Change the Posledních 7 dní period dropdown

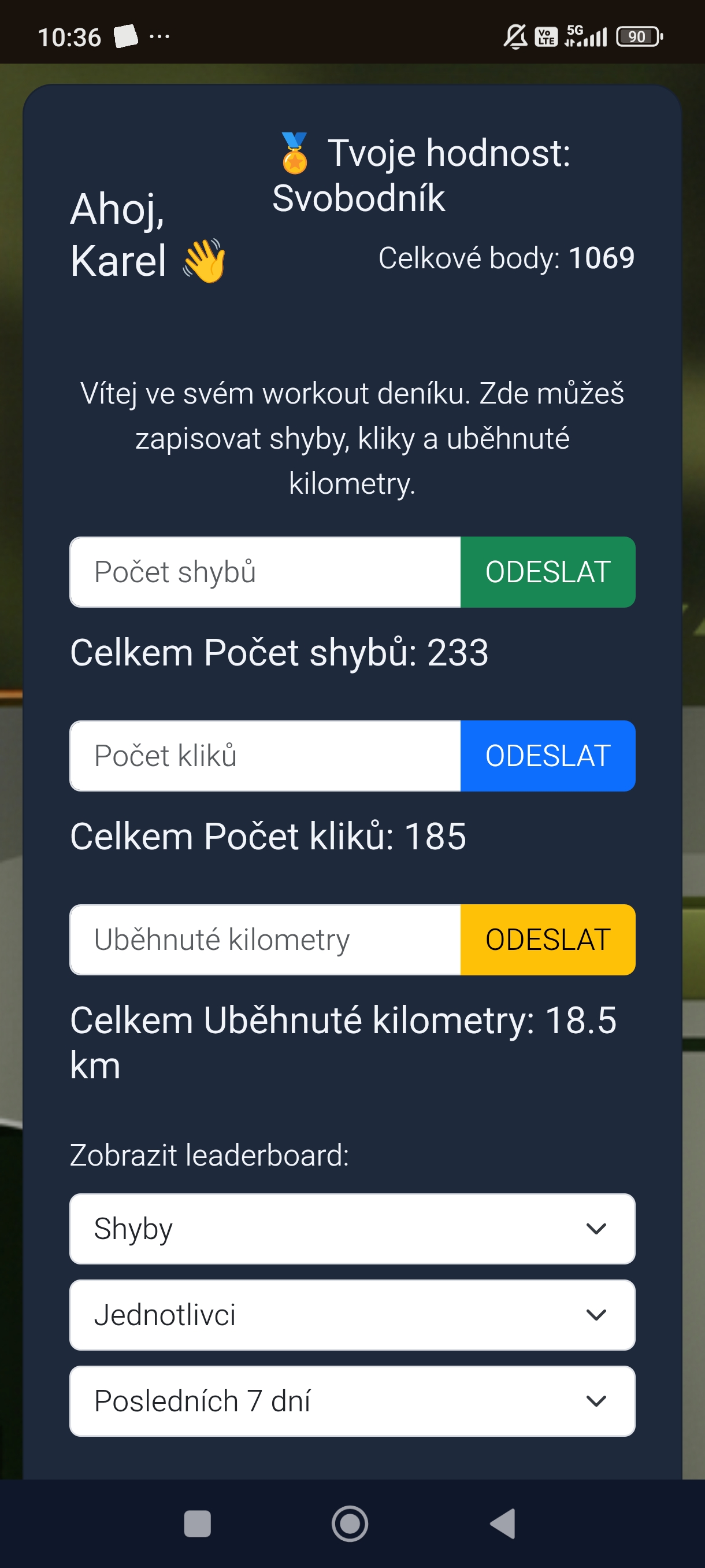point(352,1400)
